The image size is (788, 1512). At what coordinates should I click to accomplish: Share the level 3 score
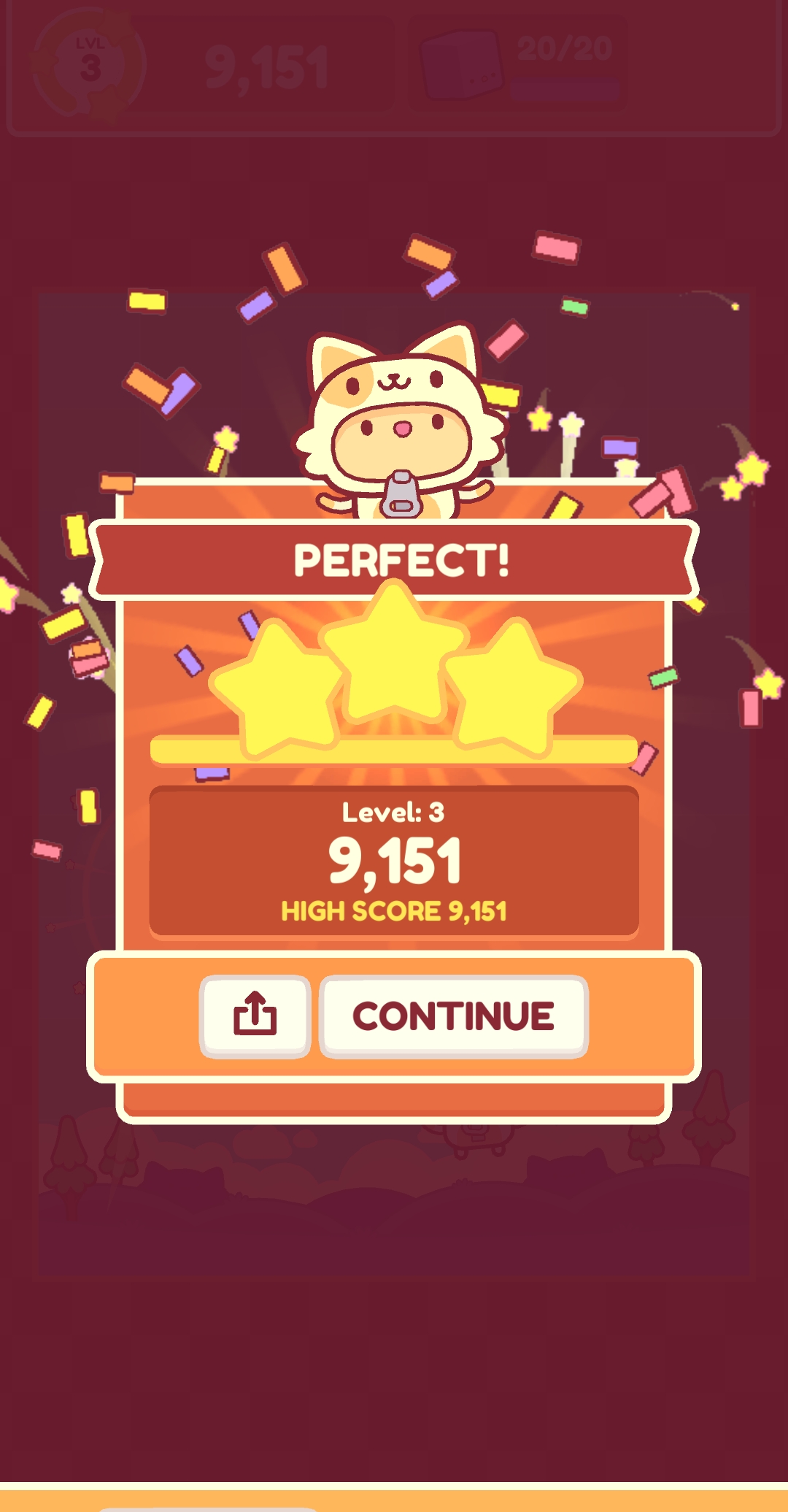pyautogui.click(x=255, y=1015)
